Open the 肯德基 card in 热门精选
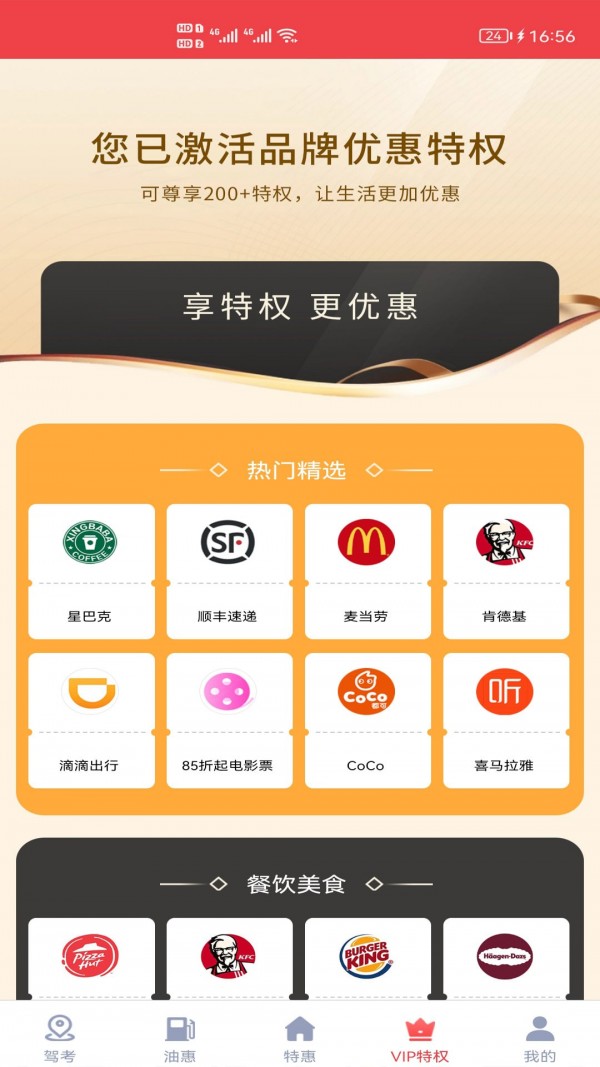This screenshot has width=600, height=1067. click(x=506, y=571)
